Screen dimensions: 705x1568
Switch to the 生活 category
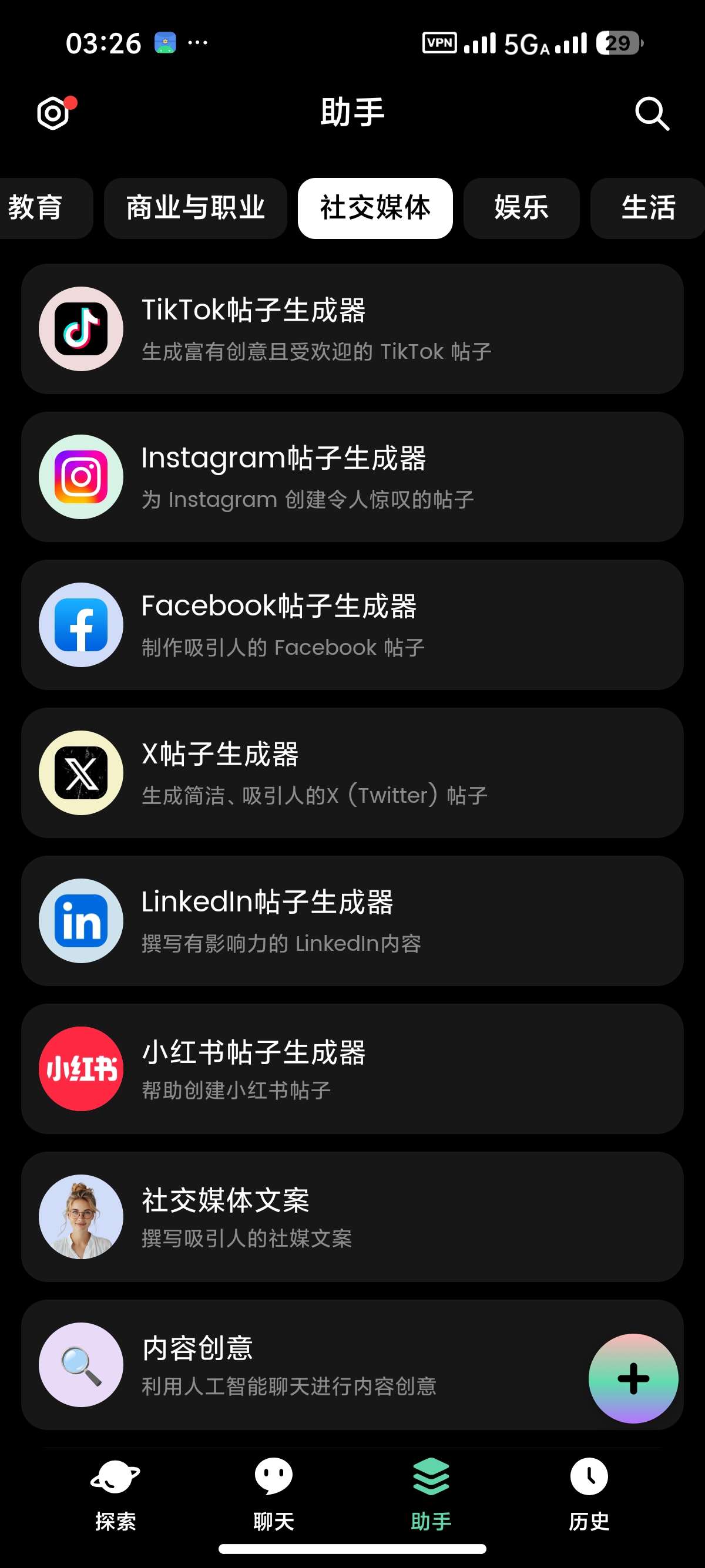(x=648, y=208)
